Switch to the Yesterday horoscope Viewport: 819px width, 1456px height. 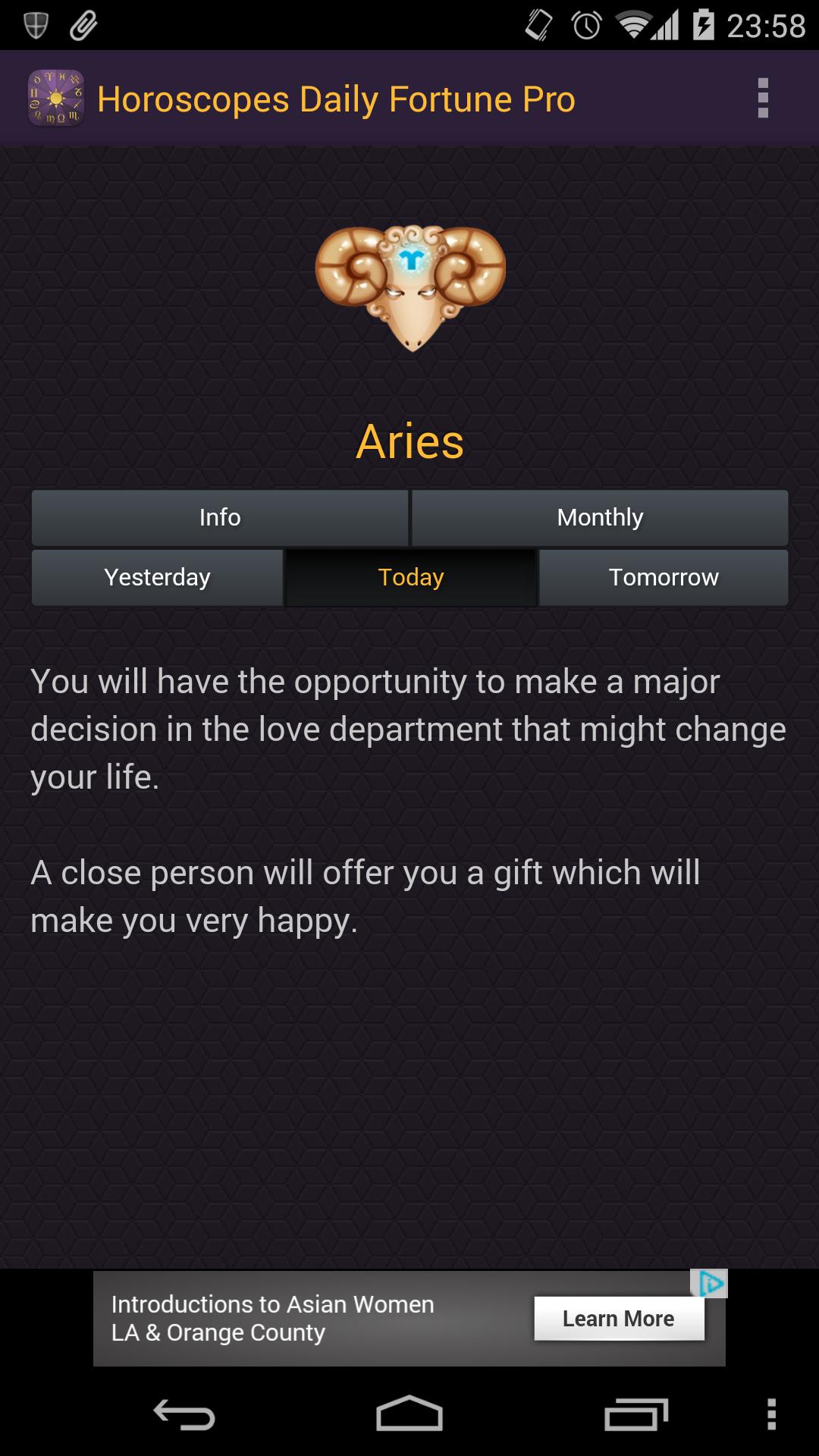click(x=156, y=577)
